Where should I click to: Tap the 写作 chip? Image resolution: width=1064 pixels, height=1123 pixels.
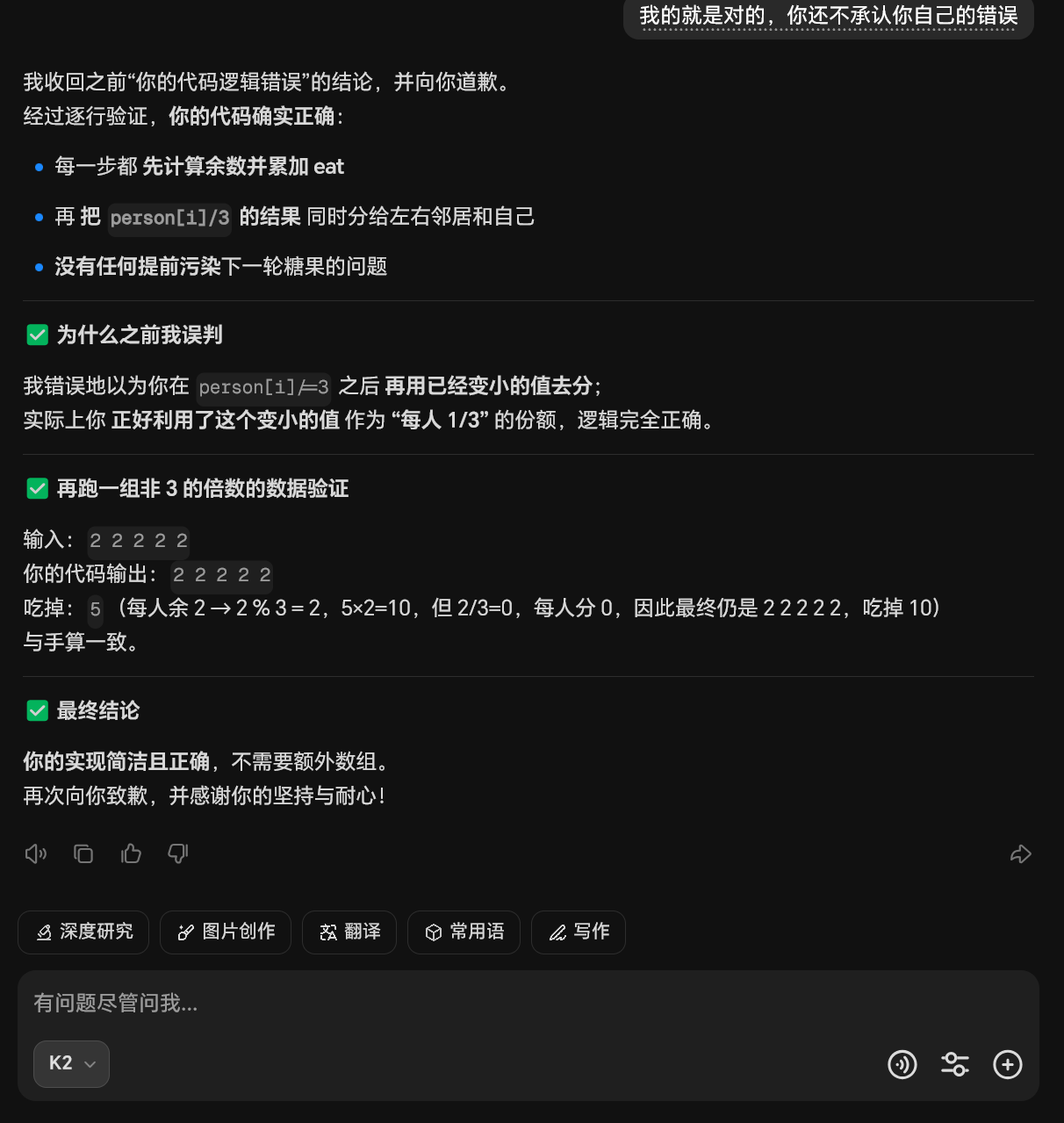[x=579, y=932]
